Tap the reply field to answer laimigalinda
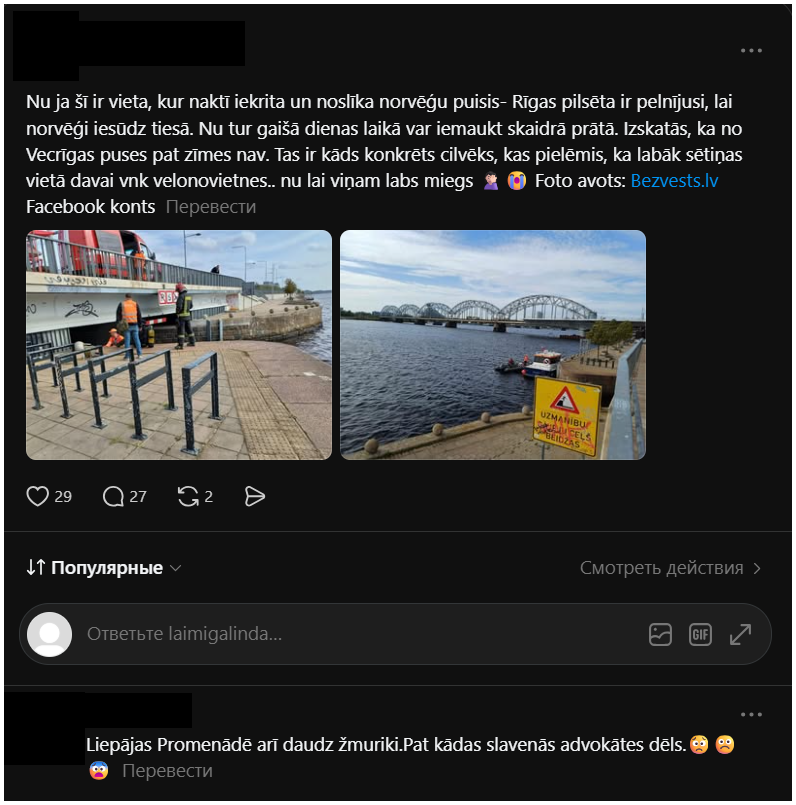 pyautogui.click(x=359, y=634)
